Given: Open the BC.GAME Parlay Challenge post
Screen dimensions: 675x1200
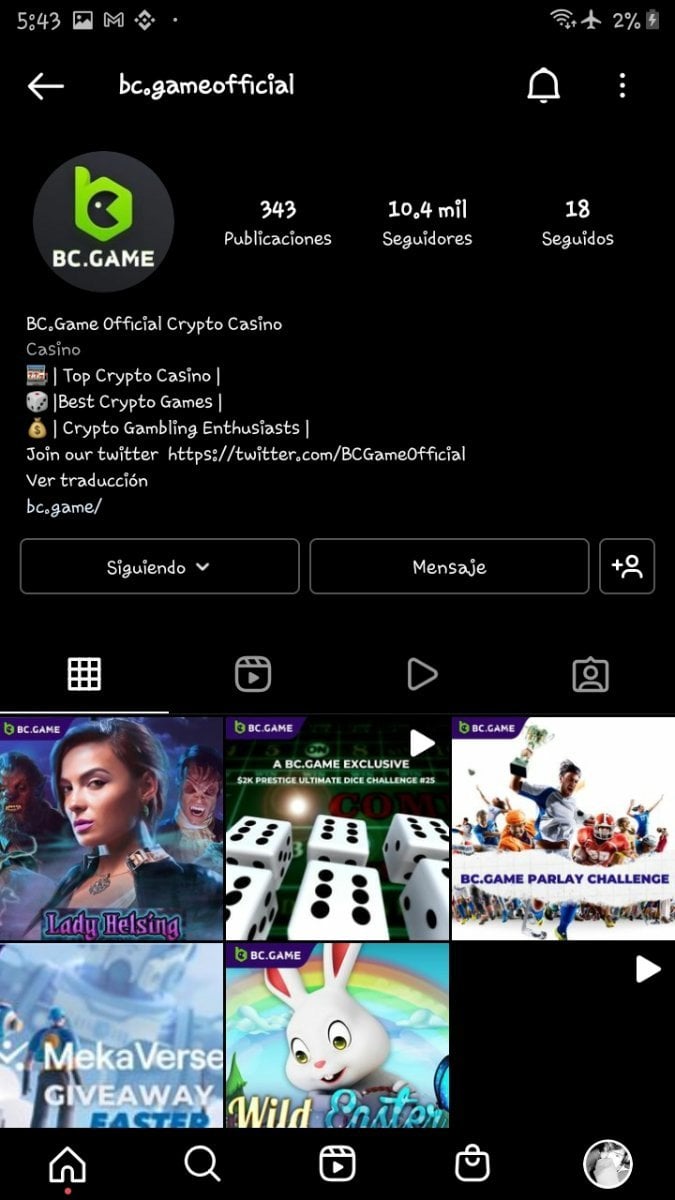Looking at the screenshot, I should point(563,828).
